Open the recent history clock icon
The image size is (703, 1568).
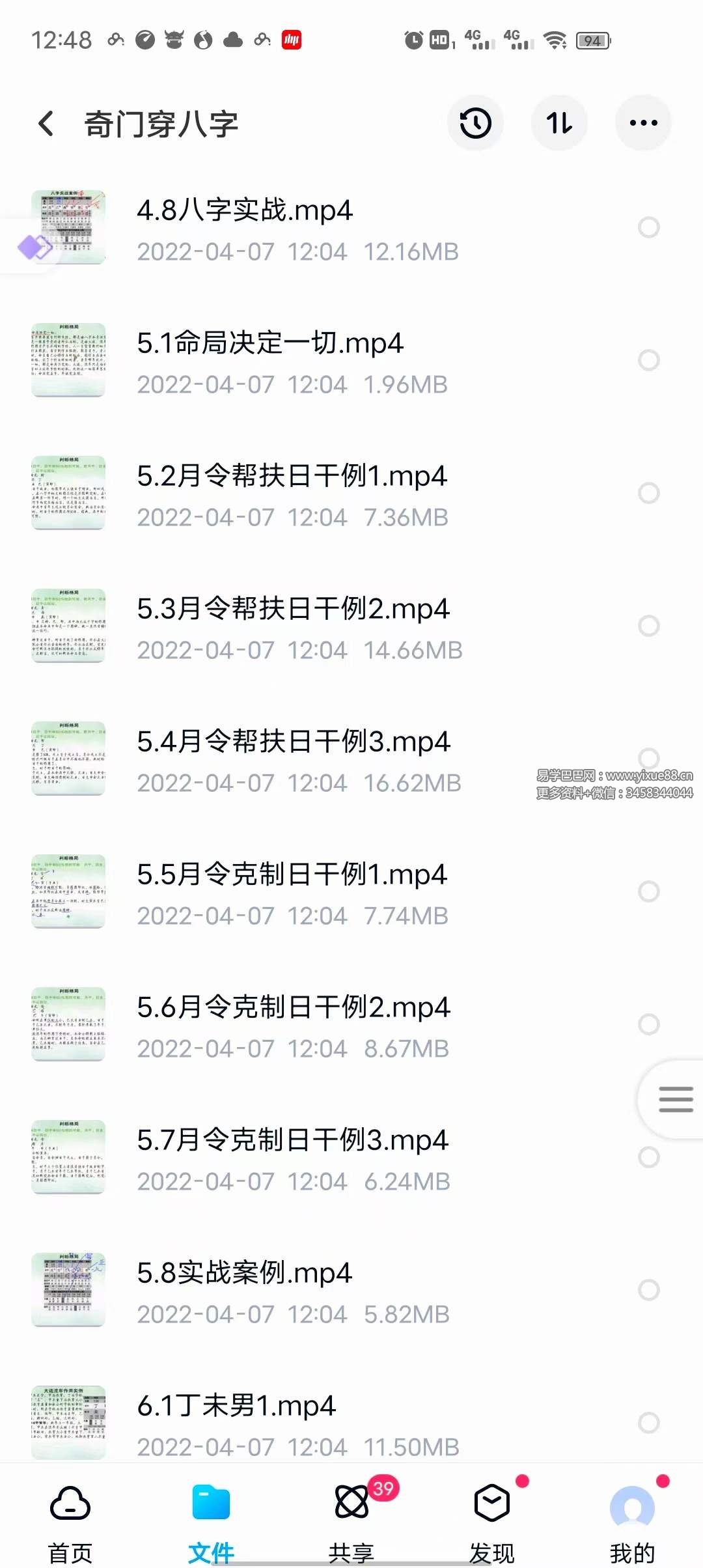click(x=476, y=122)
